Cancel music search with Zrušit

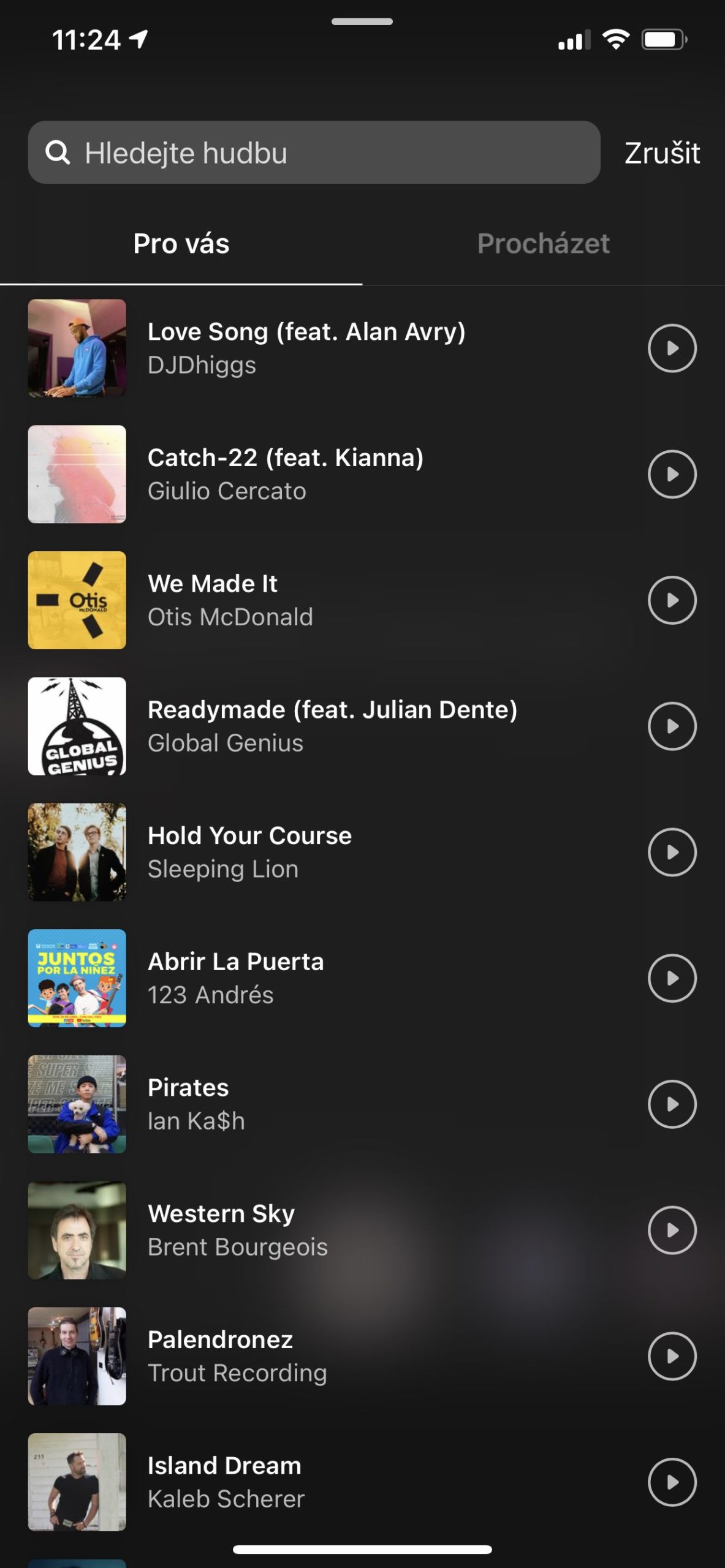click(x=662, y=153)
